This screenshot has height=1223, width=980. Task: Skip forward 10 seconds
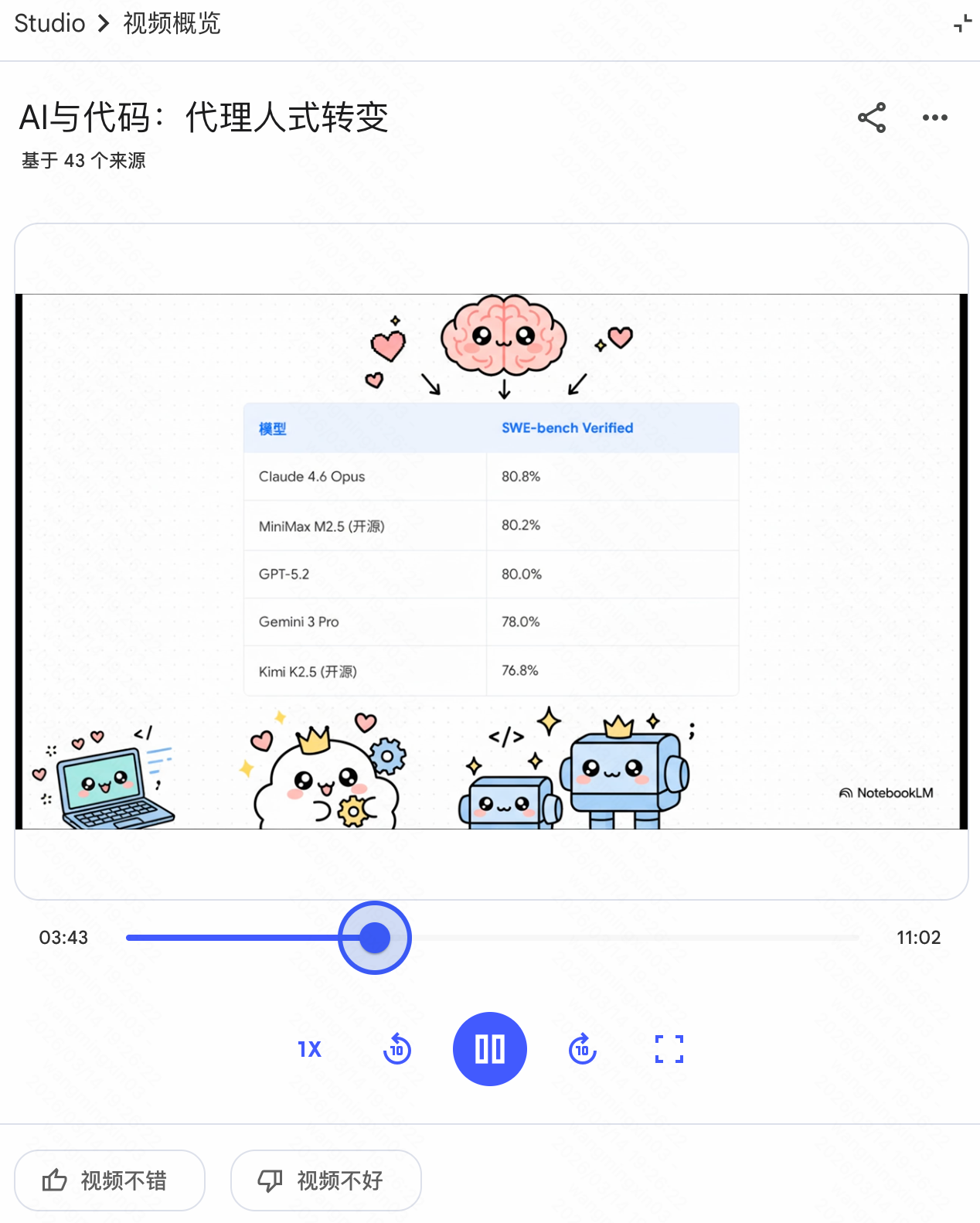point(582,1049)
